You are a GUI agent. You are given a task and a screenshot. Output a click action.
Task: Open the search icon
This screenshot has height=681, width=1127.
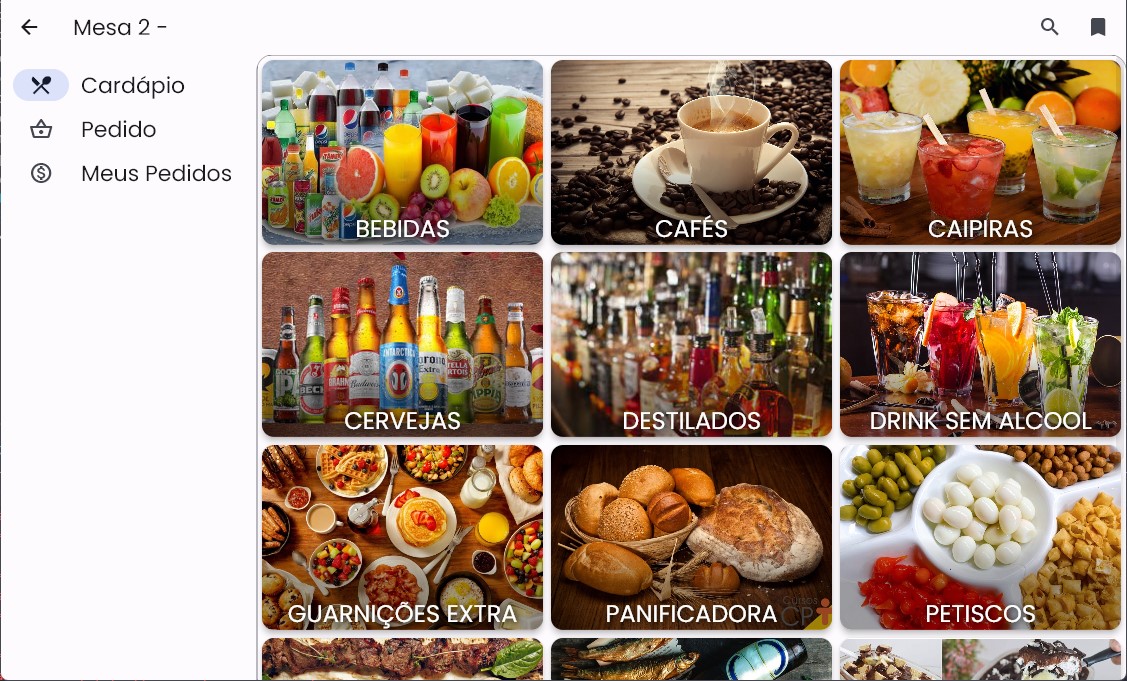(1049, 27)
